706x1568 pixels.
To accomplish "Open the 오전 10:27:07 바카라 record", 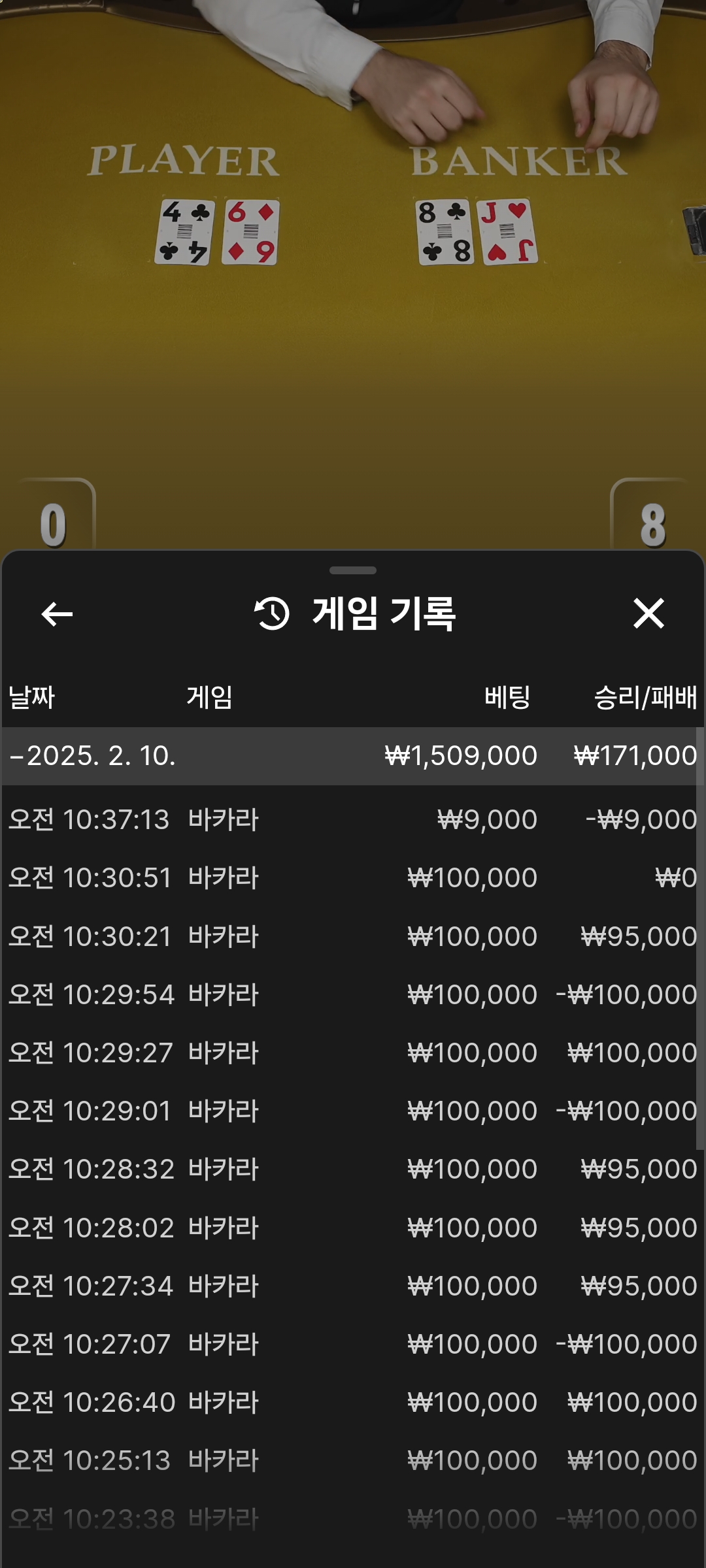I will pyautogui.click(x=350, y=1344).
